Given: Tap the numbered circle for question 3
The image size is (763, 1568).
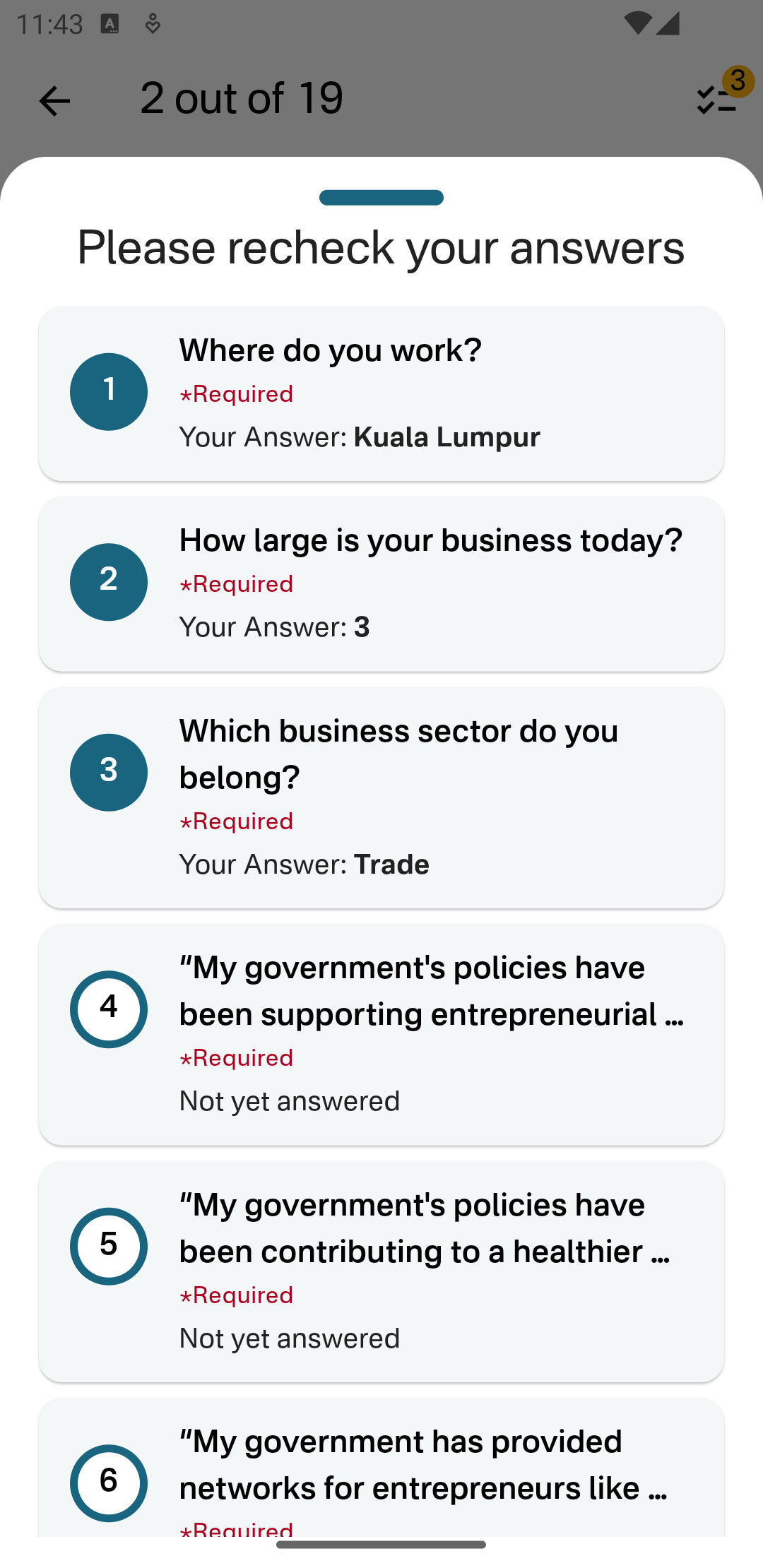Looking at the screenshot, I should point(108,771).
